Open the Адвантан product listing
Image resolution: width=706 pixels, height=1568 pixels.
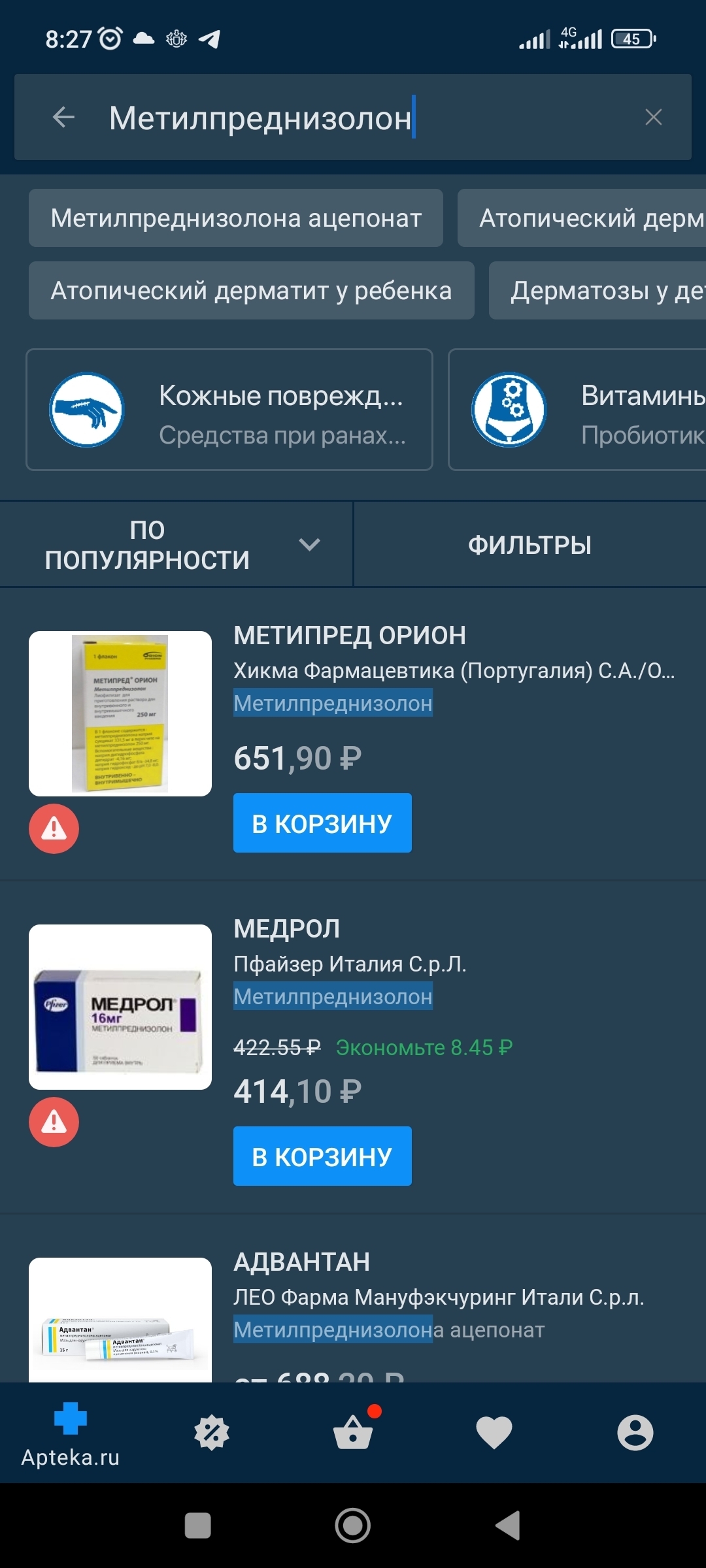tap(302, 1262)
